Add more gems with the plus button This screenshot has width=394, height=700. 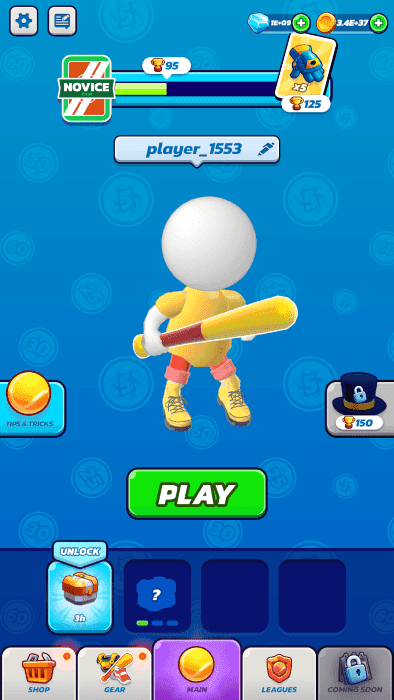[301, 22]
